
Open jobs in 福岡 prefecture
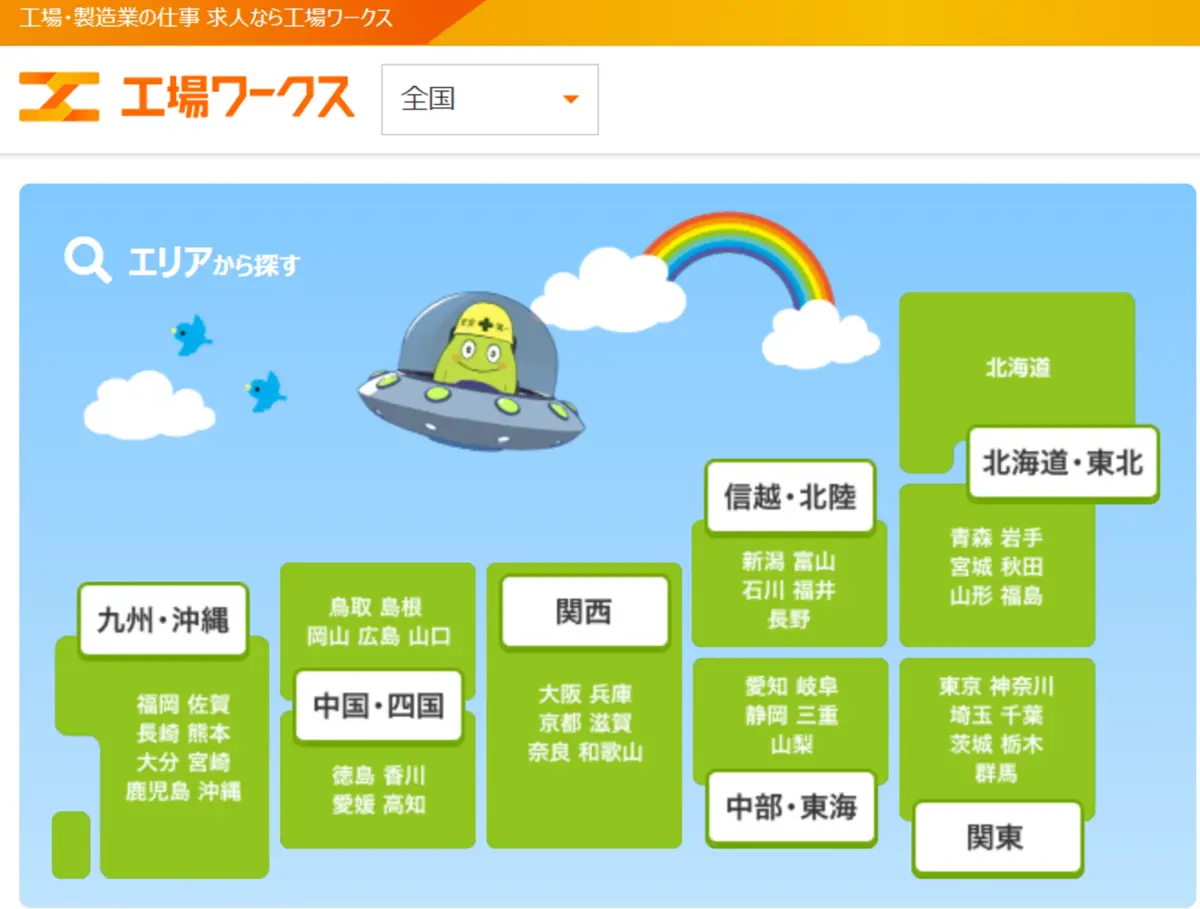click(x=158, y=705)
